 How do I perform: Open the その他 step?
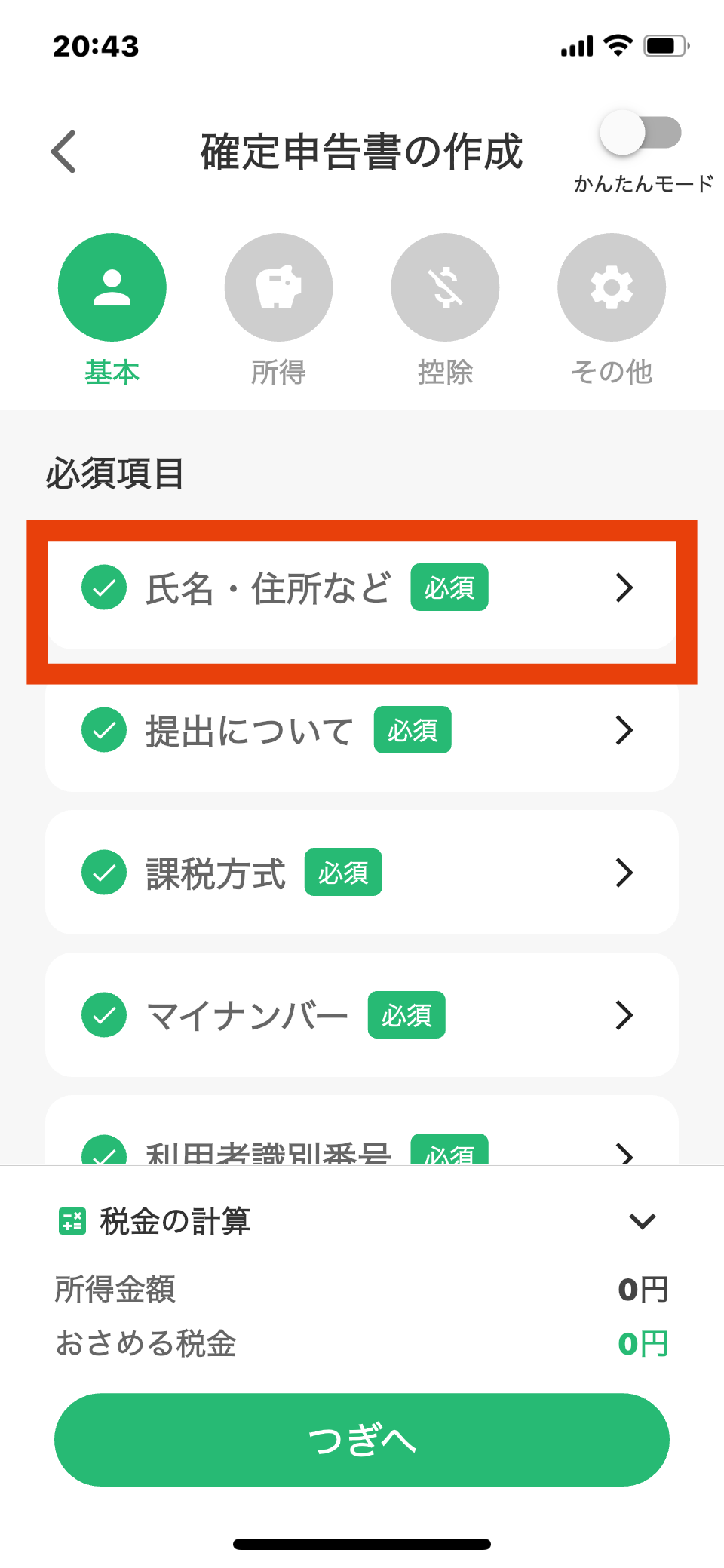(x=611, y=287)
